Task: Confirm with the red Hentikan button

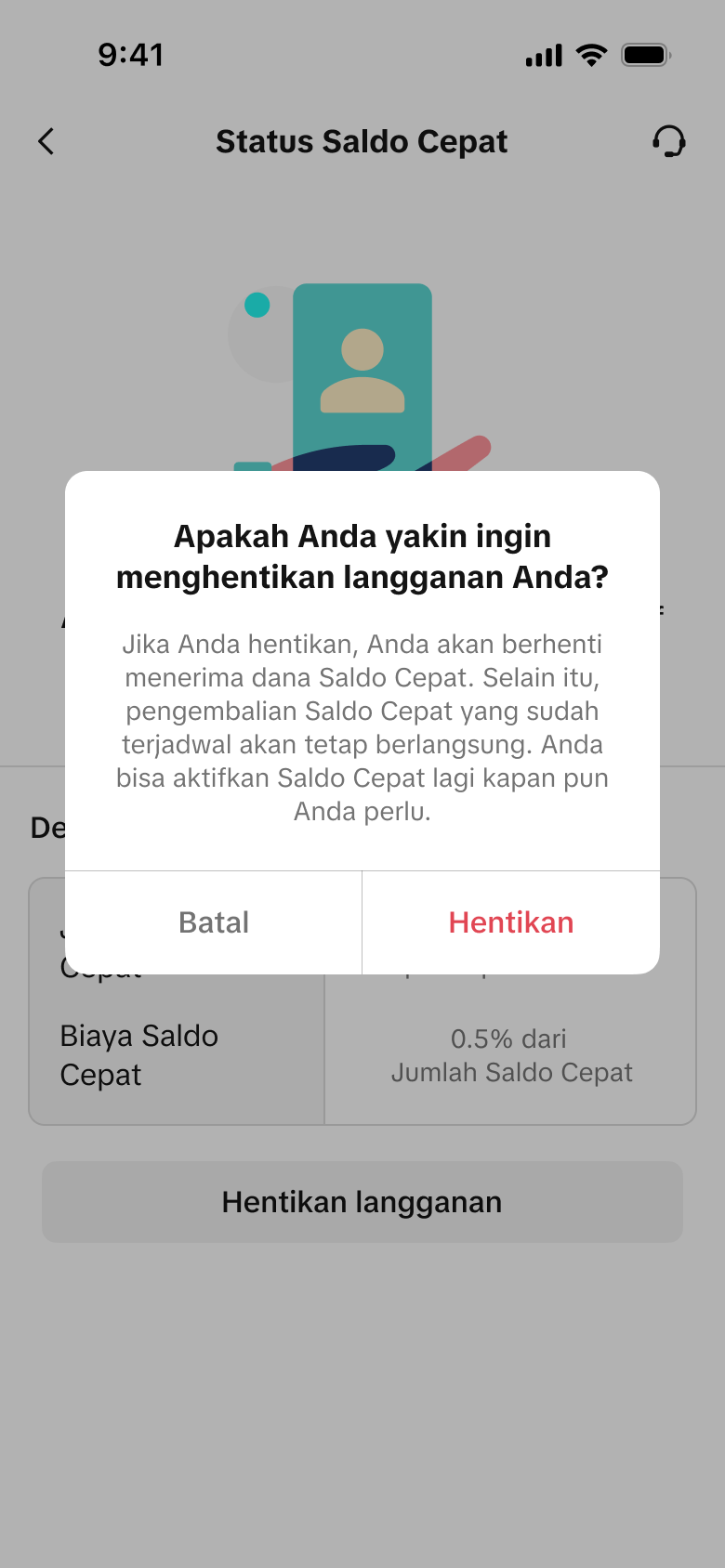Action: (x=510, y=922)
